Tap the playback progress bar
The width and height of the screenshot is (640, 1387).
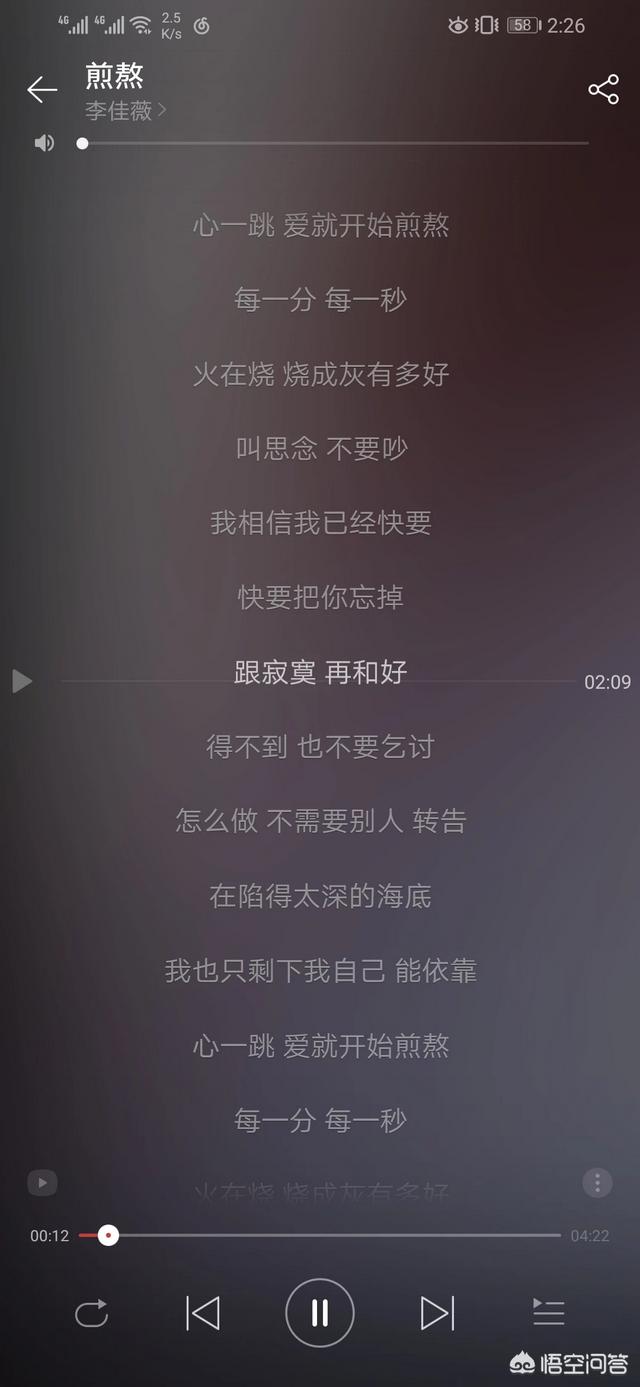coord(320,1235)
